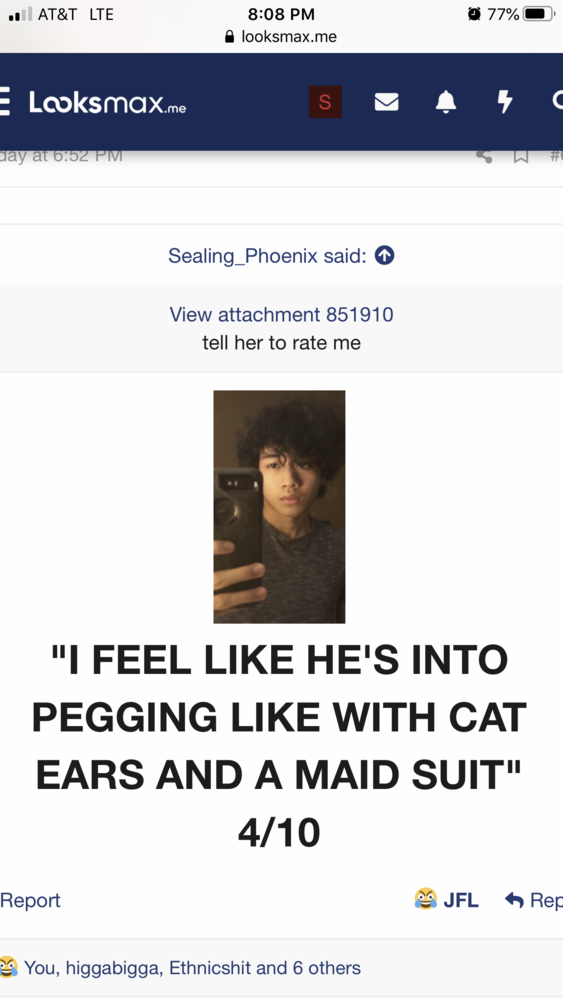Reply to this post
Screen dimensions: 563x1000
[x=534, y=900]
